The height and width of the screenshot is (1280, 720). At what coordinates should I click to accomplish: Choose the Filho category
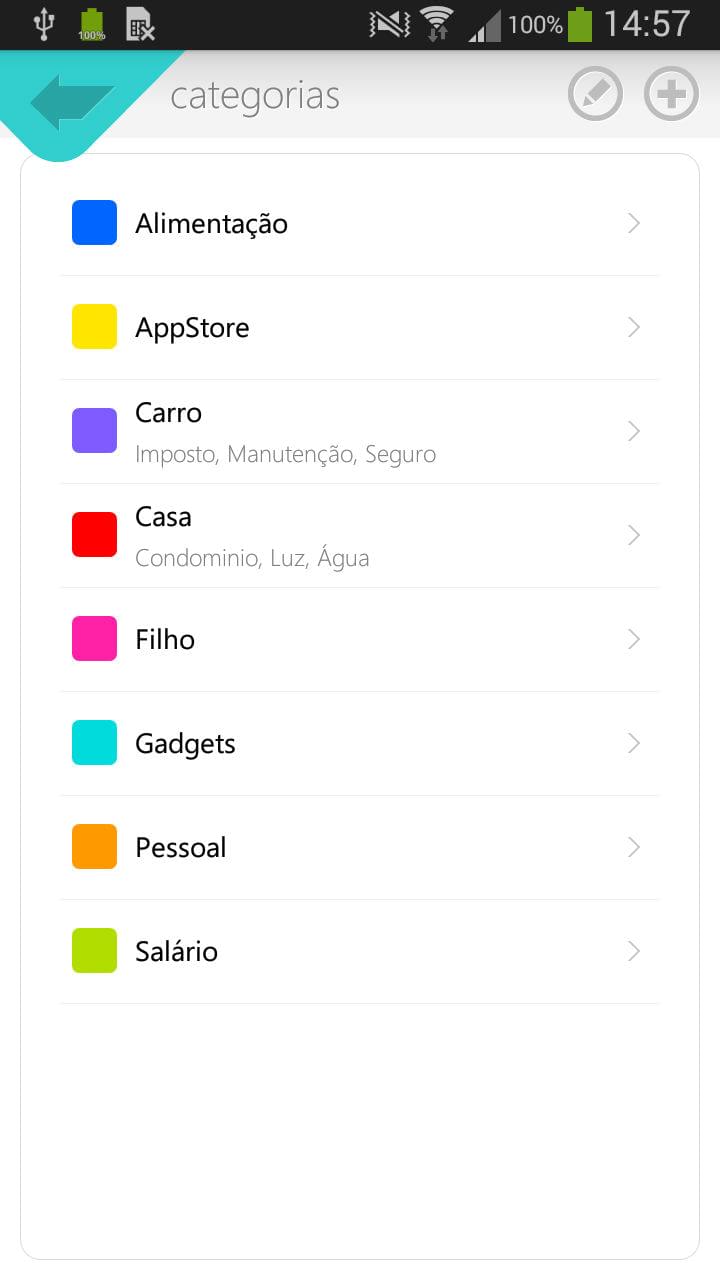point(360,640)
